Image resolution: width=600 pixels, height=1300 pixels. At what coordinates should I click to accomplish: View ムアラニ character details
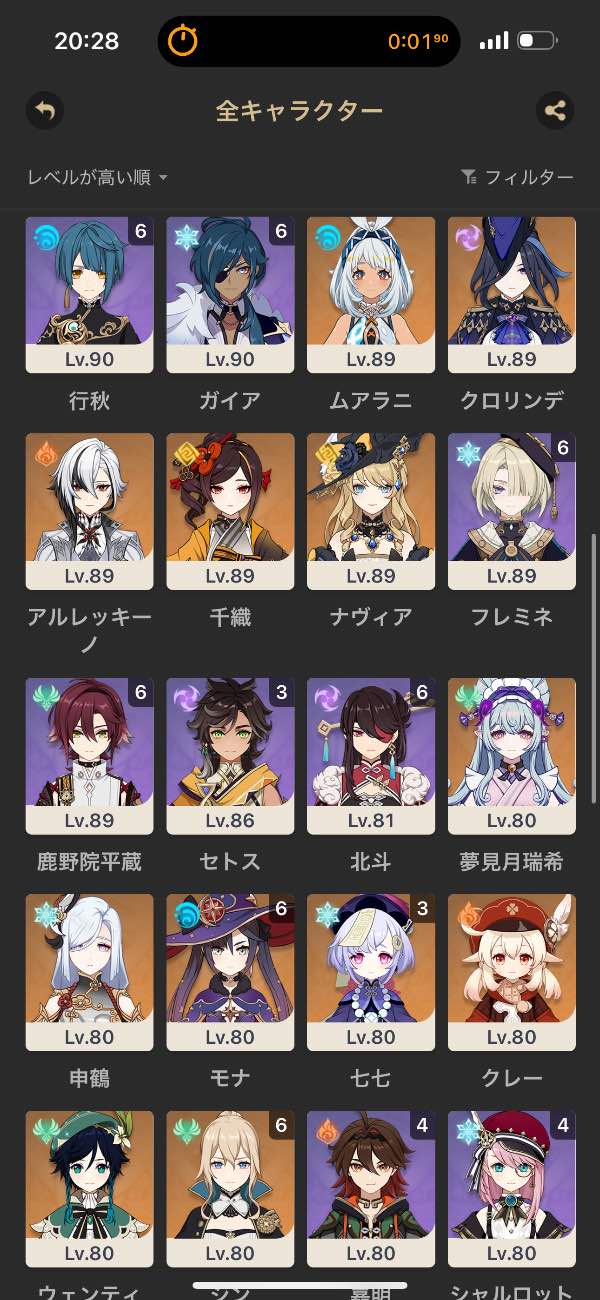click(371, 295)
